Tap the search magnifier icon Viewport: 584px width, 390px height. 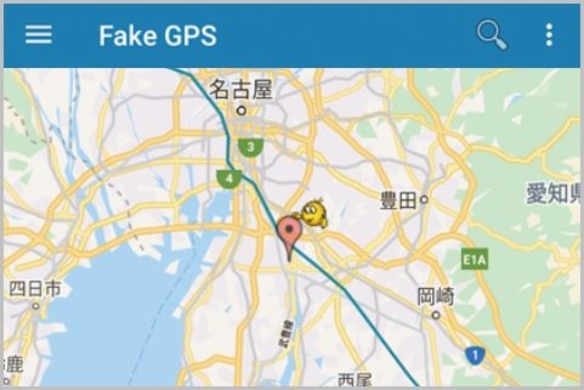tap(492, 35)
